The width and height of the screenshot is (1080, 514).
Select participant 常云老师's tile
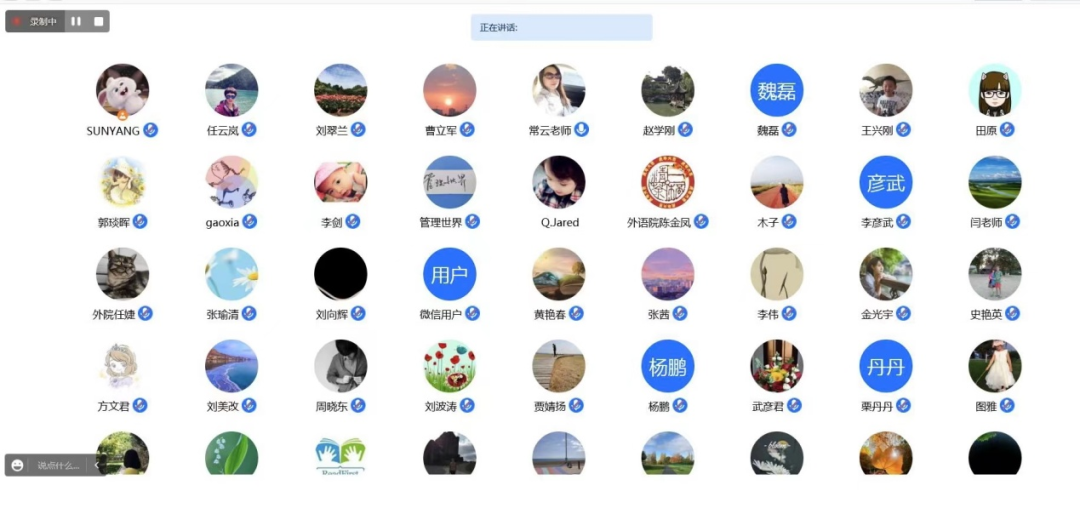coord(558,91)
